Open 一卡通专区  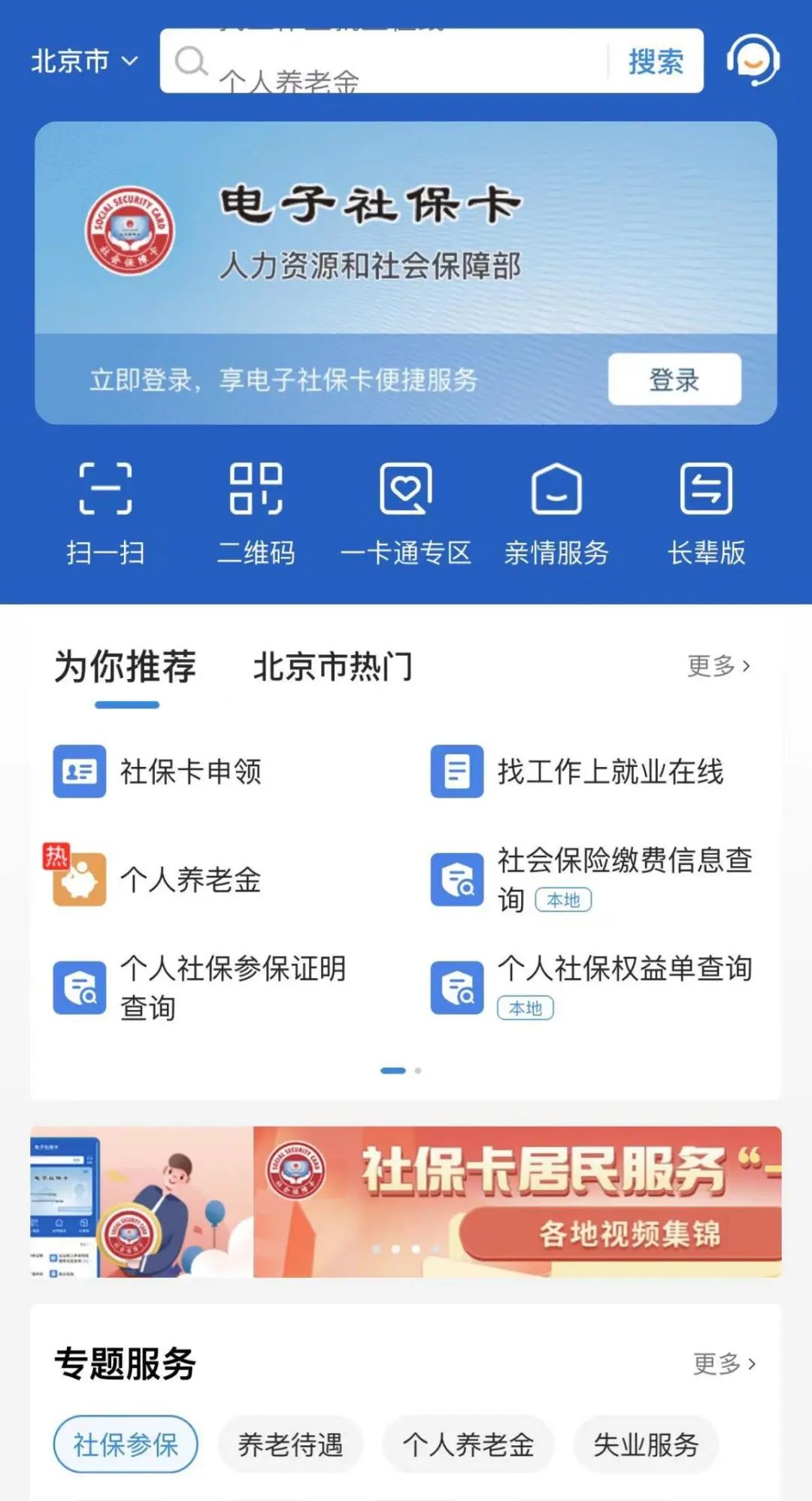[406, 513]
